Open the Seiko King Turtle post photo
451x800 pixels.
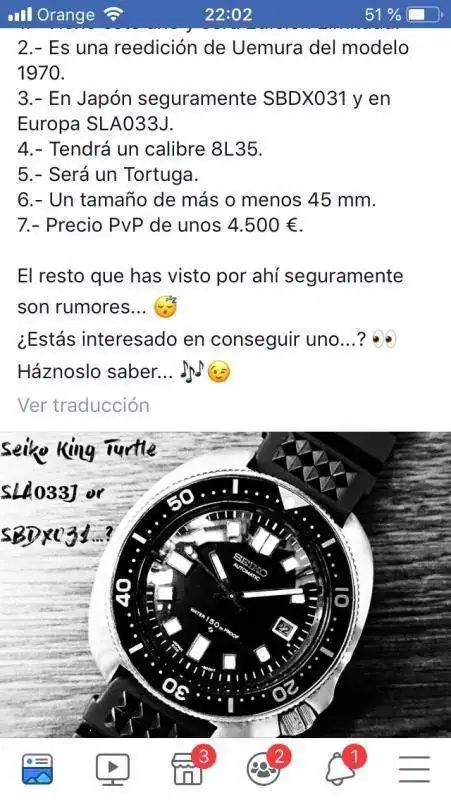[226, 585]
